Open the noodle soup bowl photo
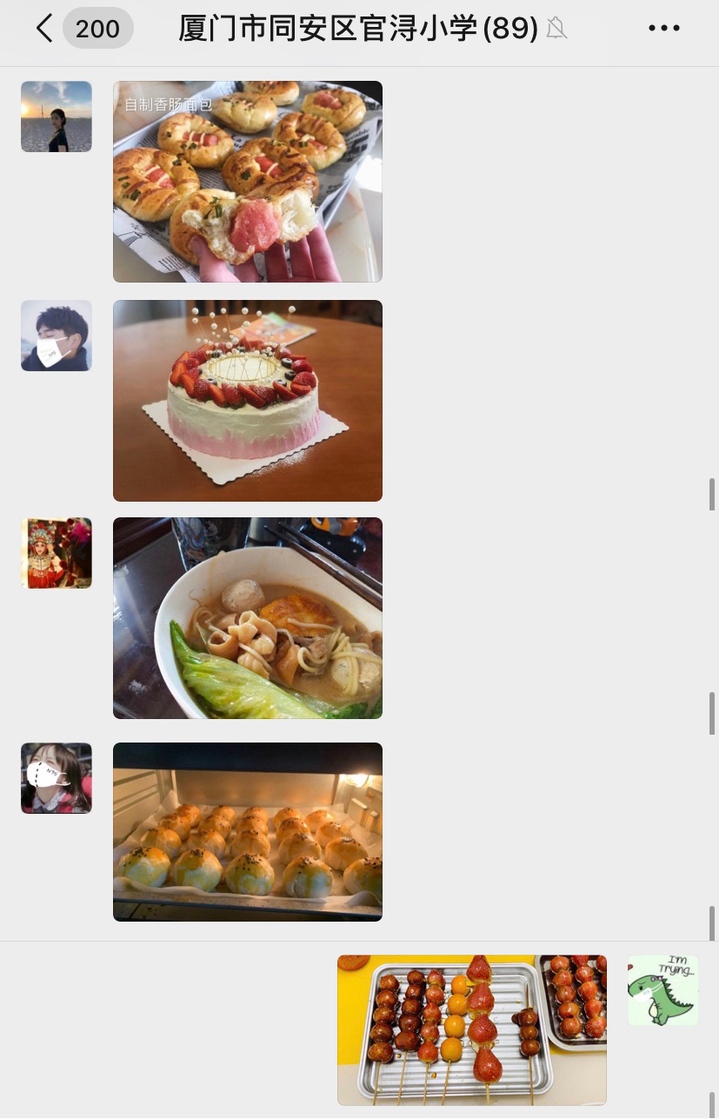This screenshot has height=1119, width=719. 247,618
